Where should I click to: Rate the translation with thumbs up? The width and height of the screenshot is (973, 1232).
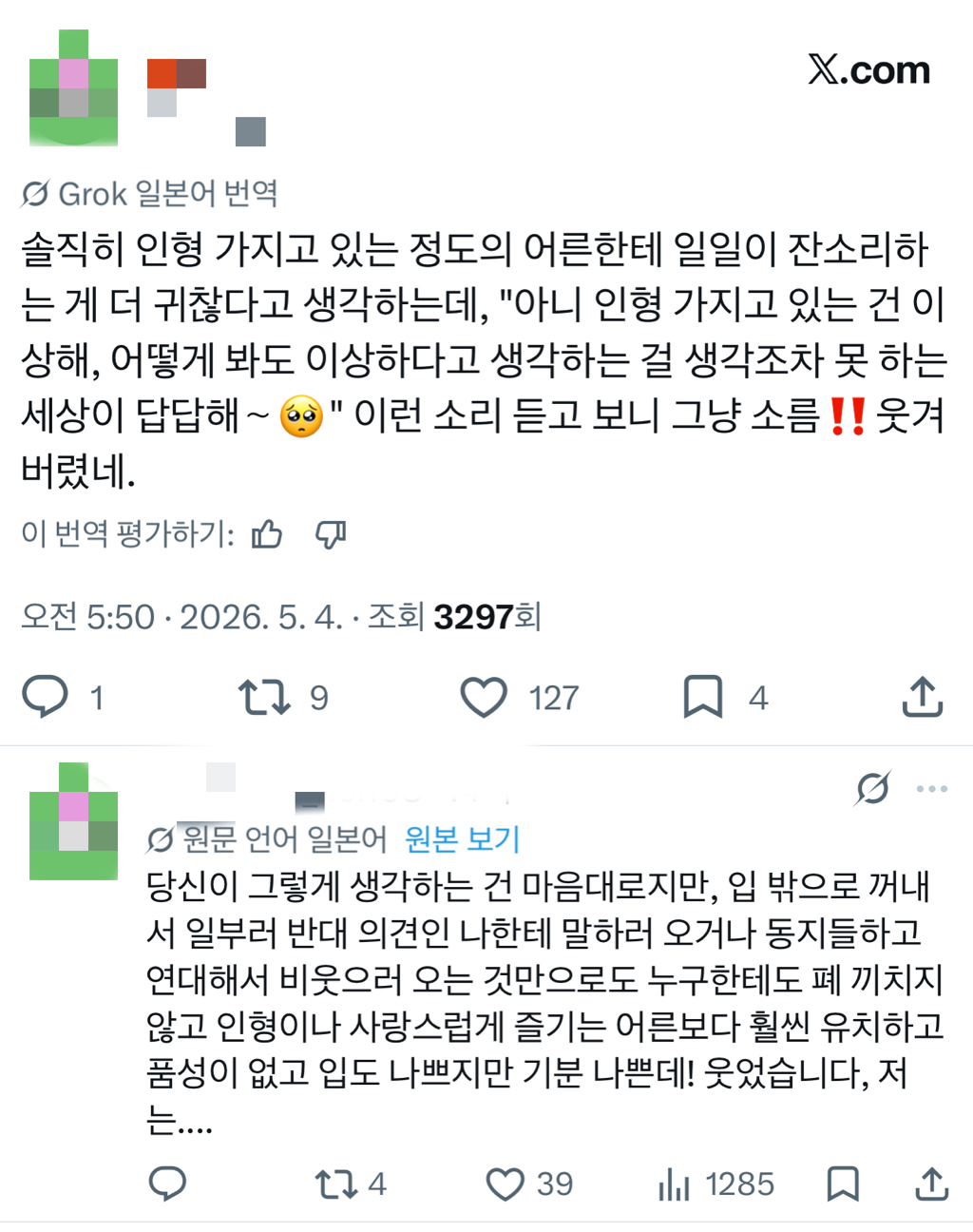(x=267, y=534)
